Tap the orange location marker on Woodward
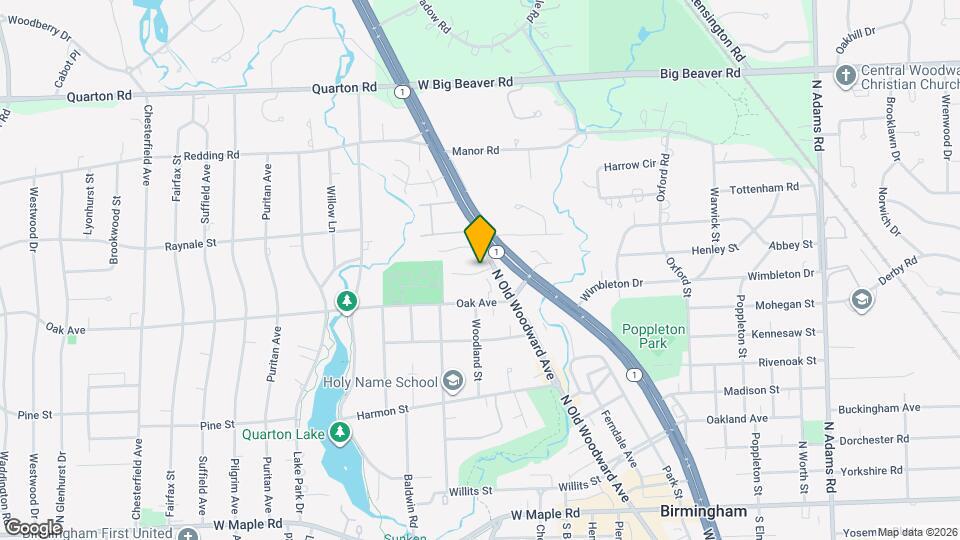The height and width of the screenshot is (540, 960). [x=480, y=239]
